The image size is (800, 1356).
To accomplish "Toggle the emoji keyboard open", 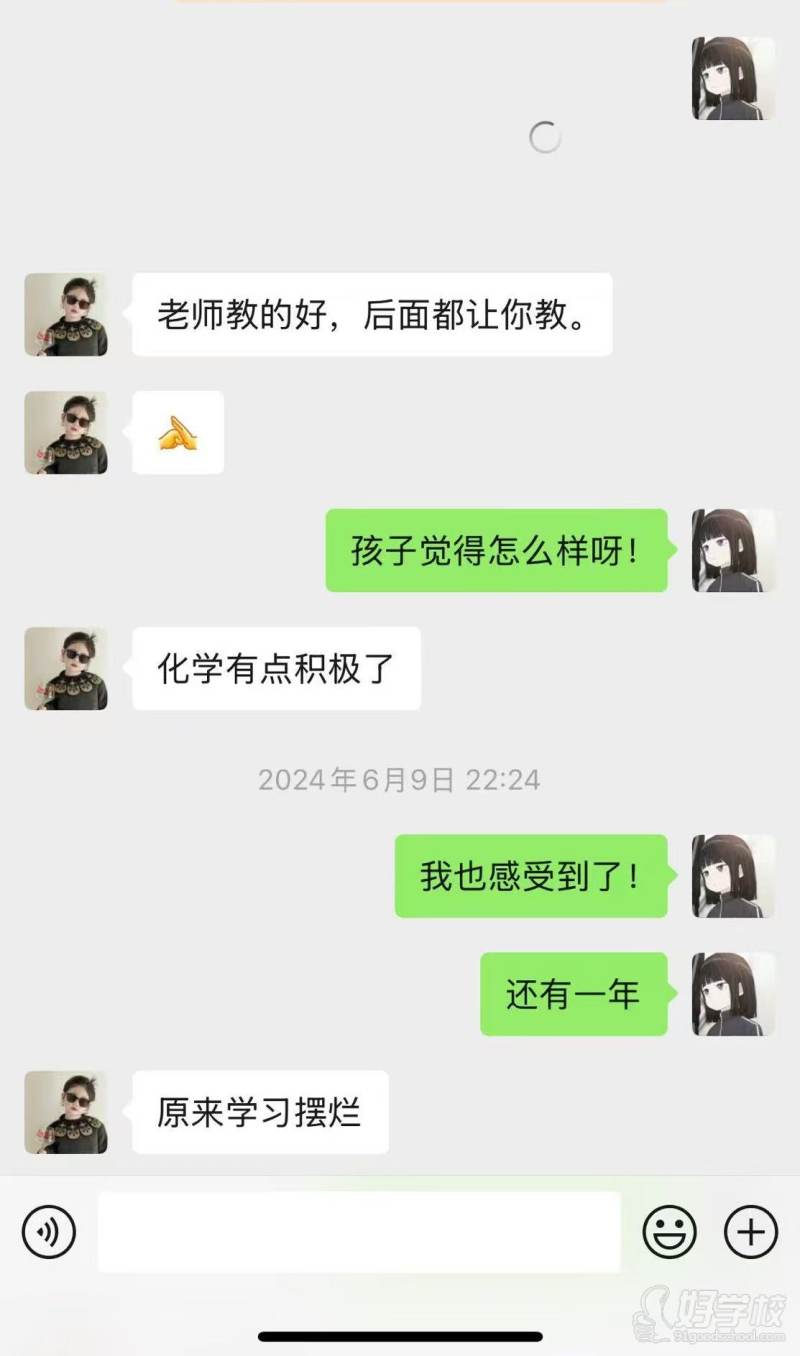I will [x=671, y=1231].
